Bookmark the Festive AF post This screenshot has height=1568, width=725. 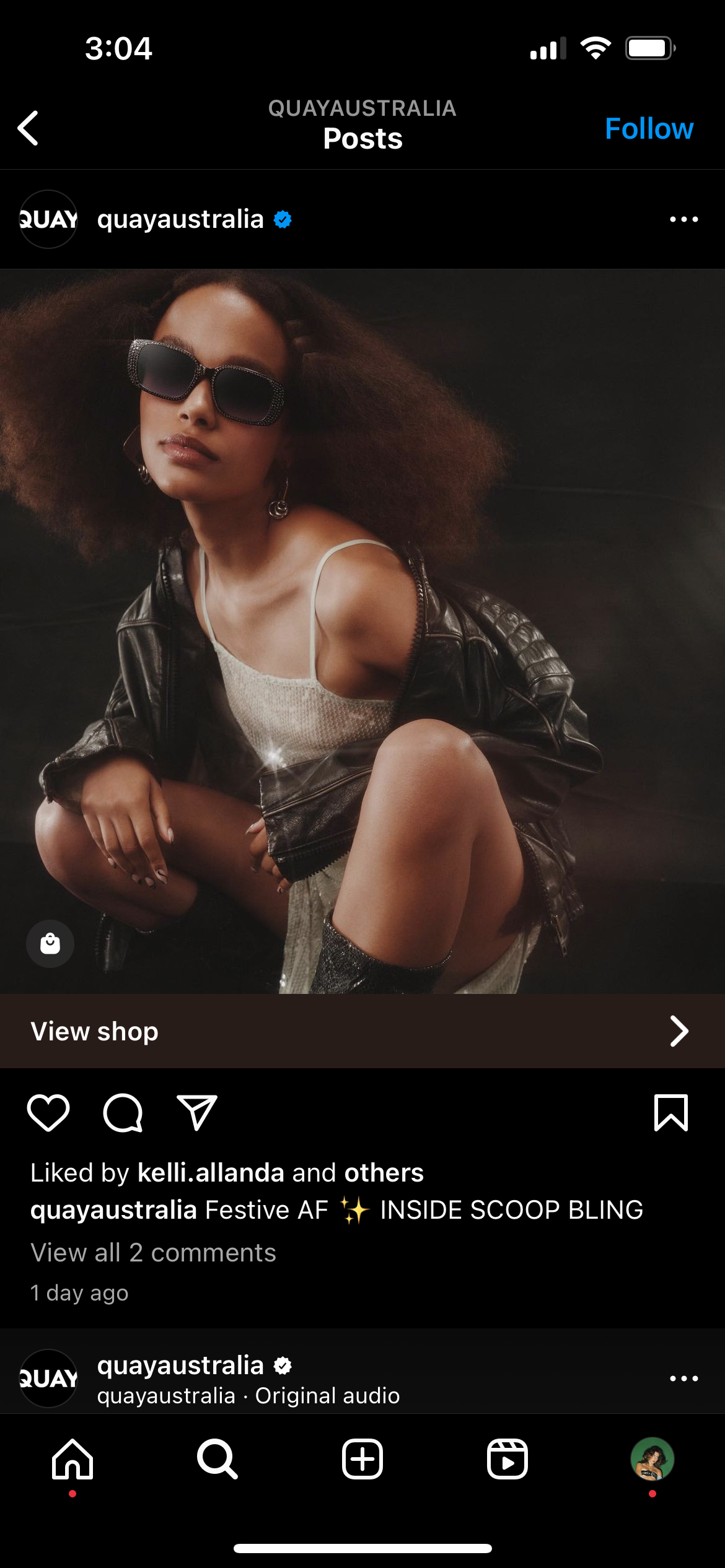click(671, 1113)
